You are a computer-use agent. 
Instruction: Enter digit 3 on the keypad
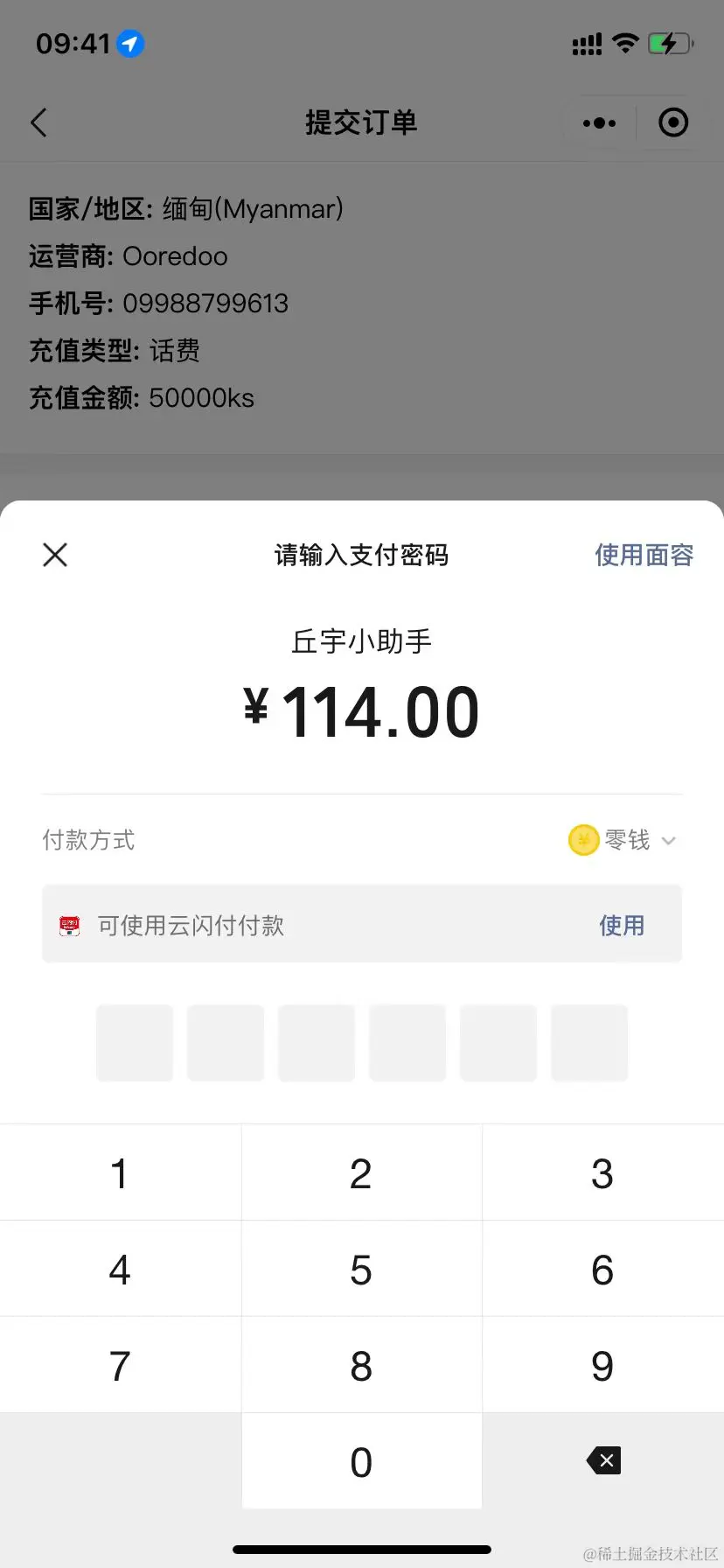(x=602, y=1173)
